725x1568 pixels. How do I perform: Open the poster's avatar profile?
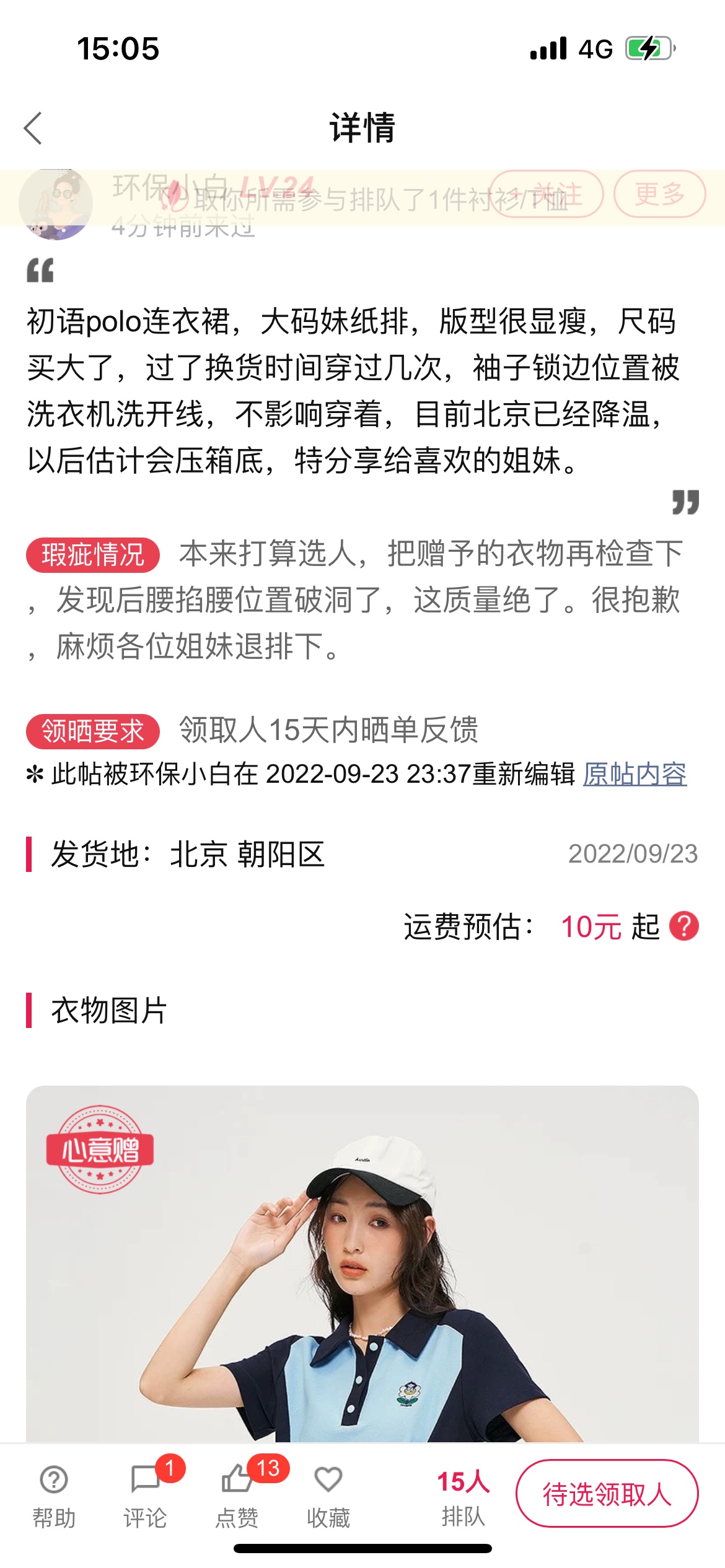pyautogui.click(x=56, y=204)
